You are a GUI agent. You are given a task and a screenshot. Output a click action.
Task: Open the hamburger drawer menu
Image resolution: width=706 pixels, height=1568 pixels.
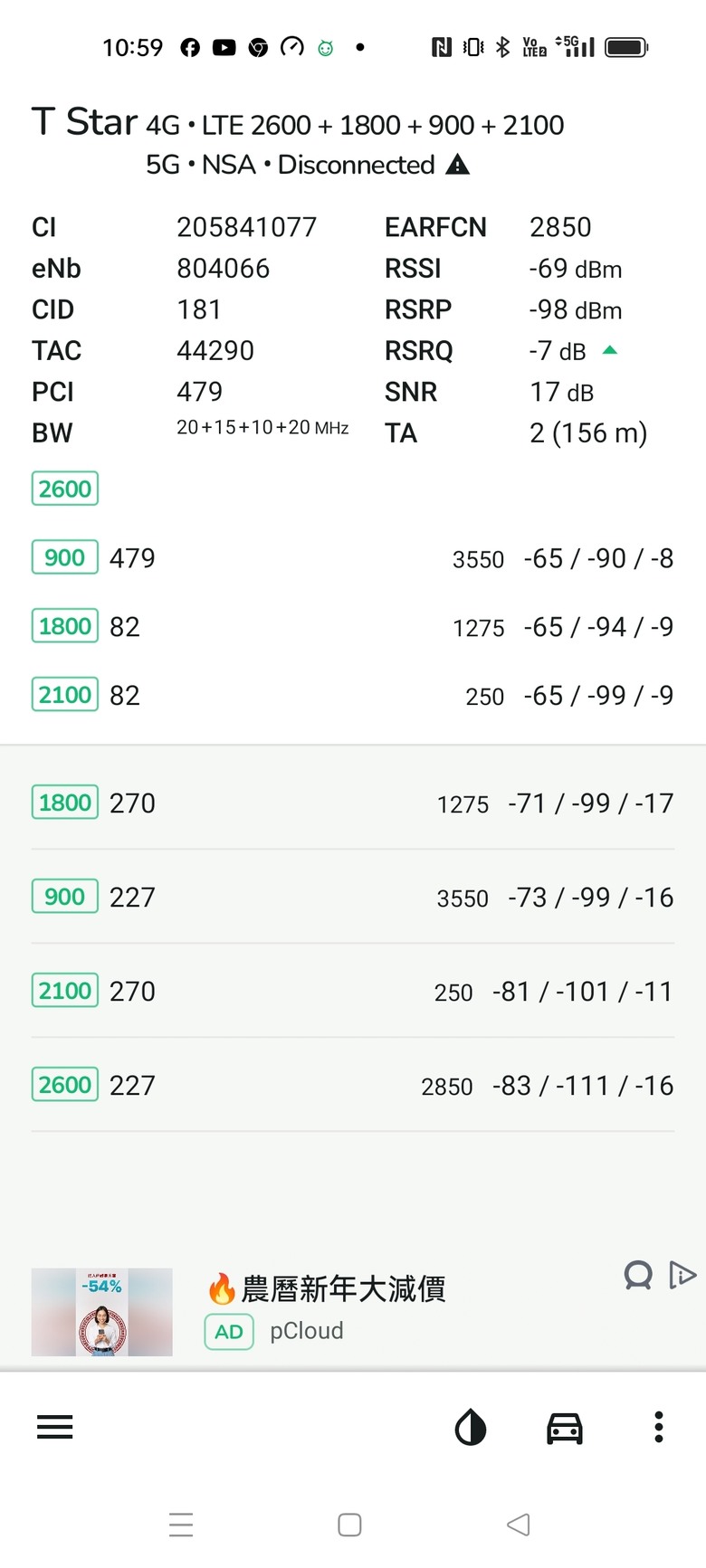tap(54, 1428)
